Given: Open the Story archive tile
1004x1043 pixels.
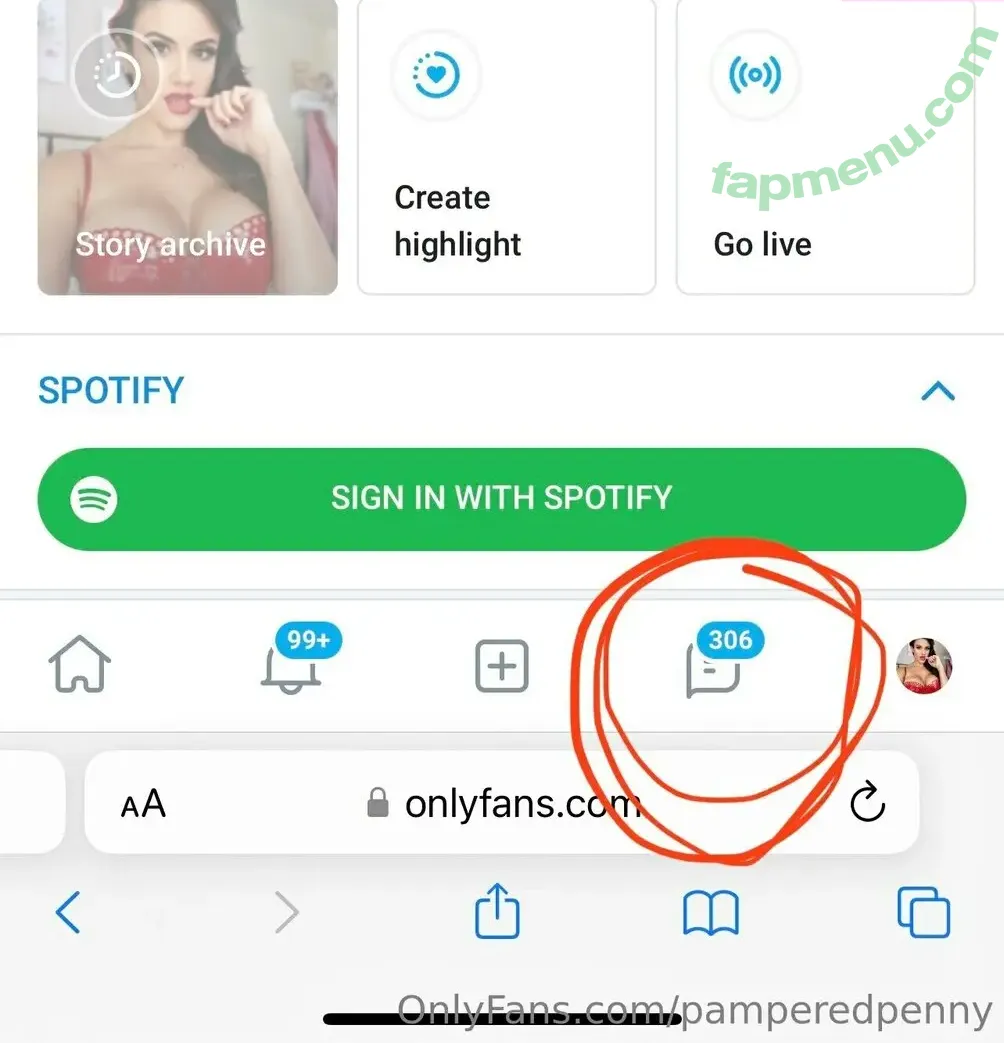Looking at the screenshot, I should click(x=187, y=147).
